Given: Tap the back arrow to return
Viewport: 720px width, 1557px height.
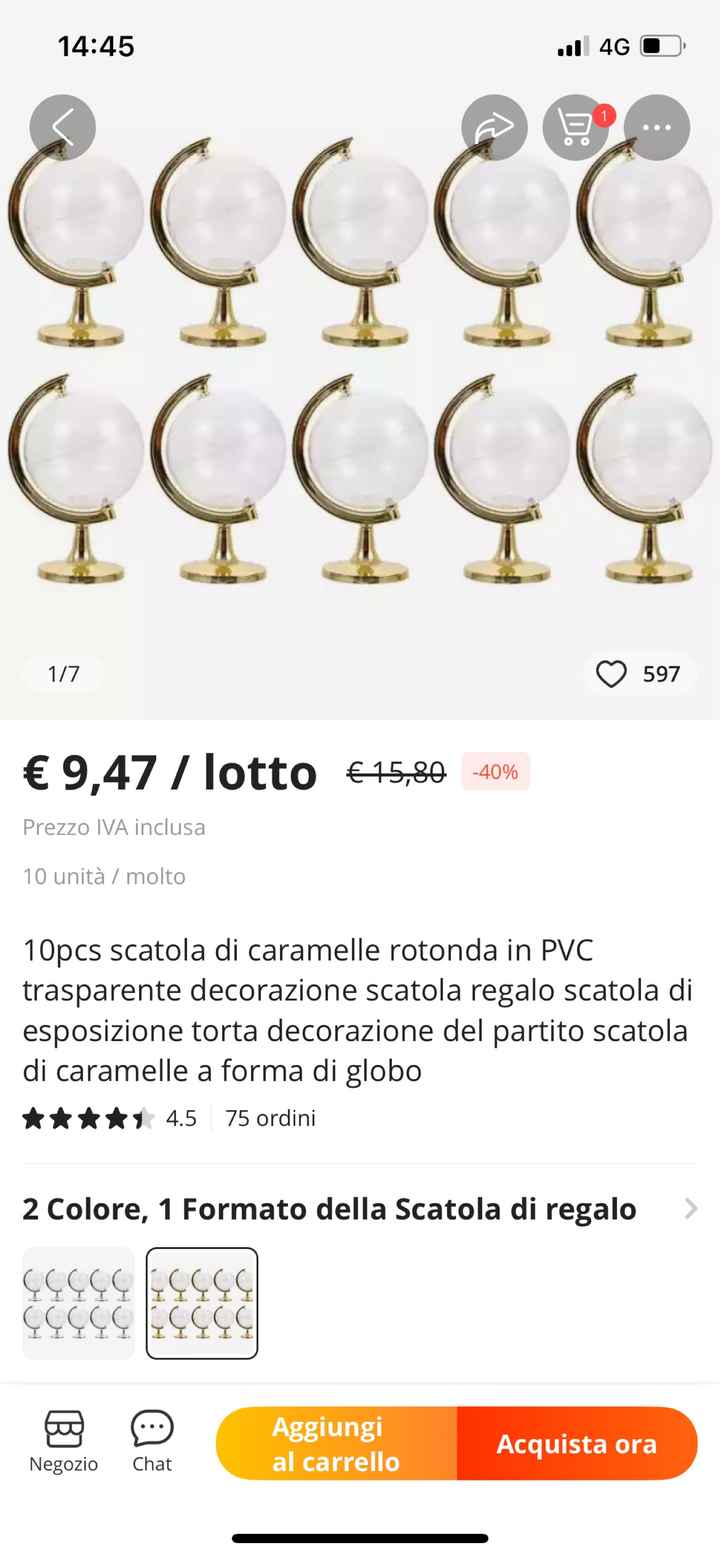Looking at the screenshot, I should click(62, 127).
